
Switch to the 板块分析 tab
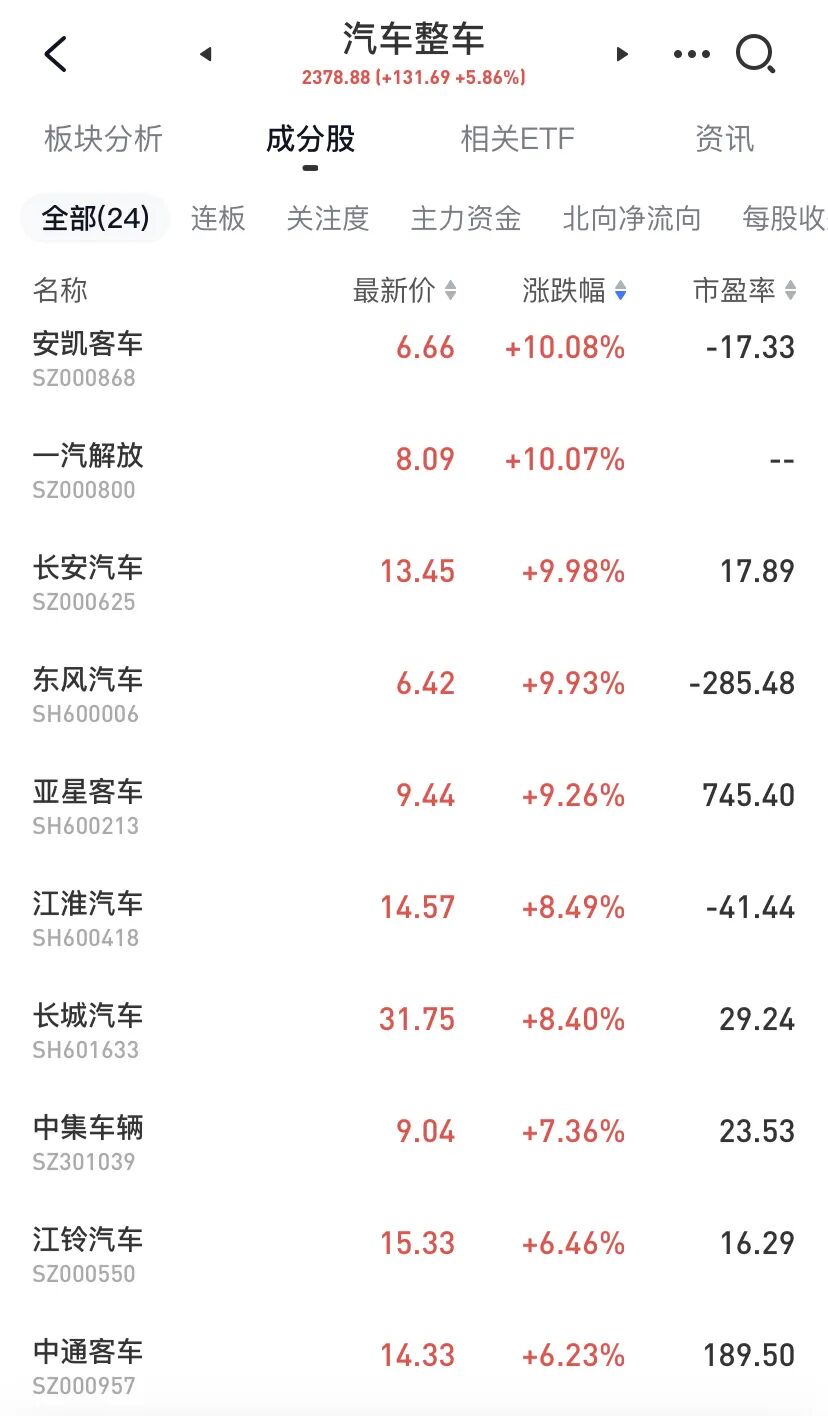[x=103, y=139]
